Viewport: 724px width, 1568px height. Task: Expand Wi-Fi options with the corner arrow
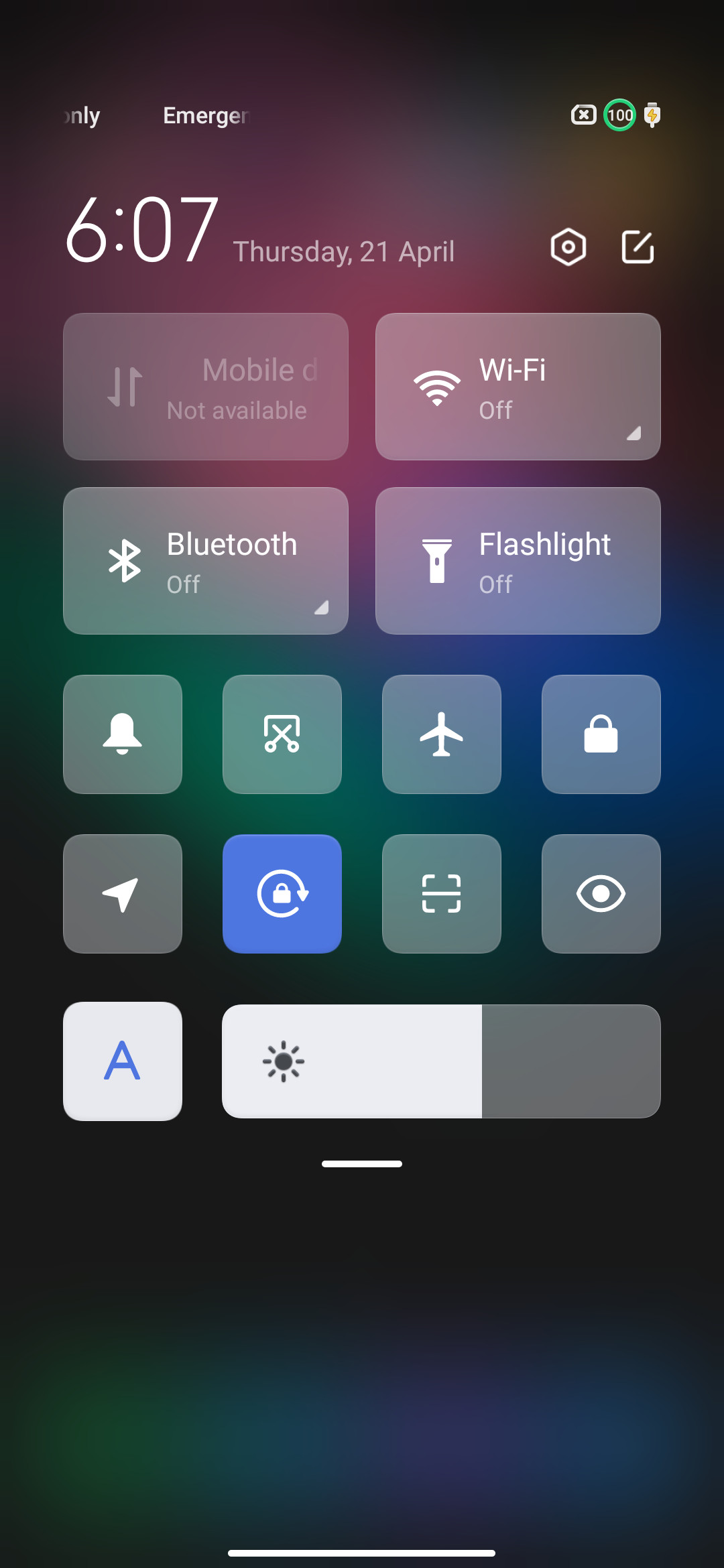(633, 434)
